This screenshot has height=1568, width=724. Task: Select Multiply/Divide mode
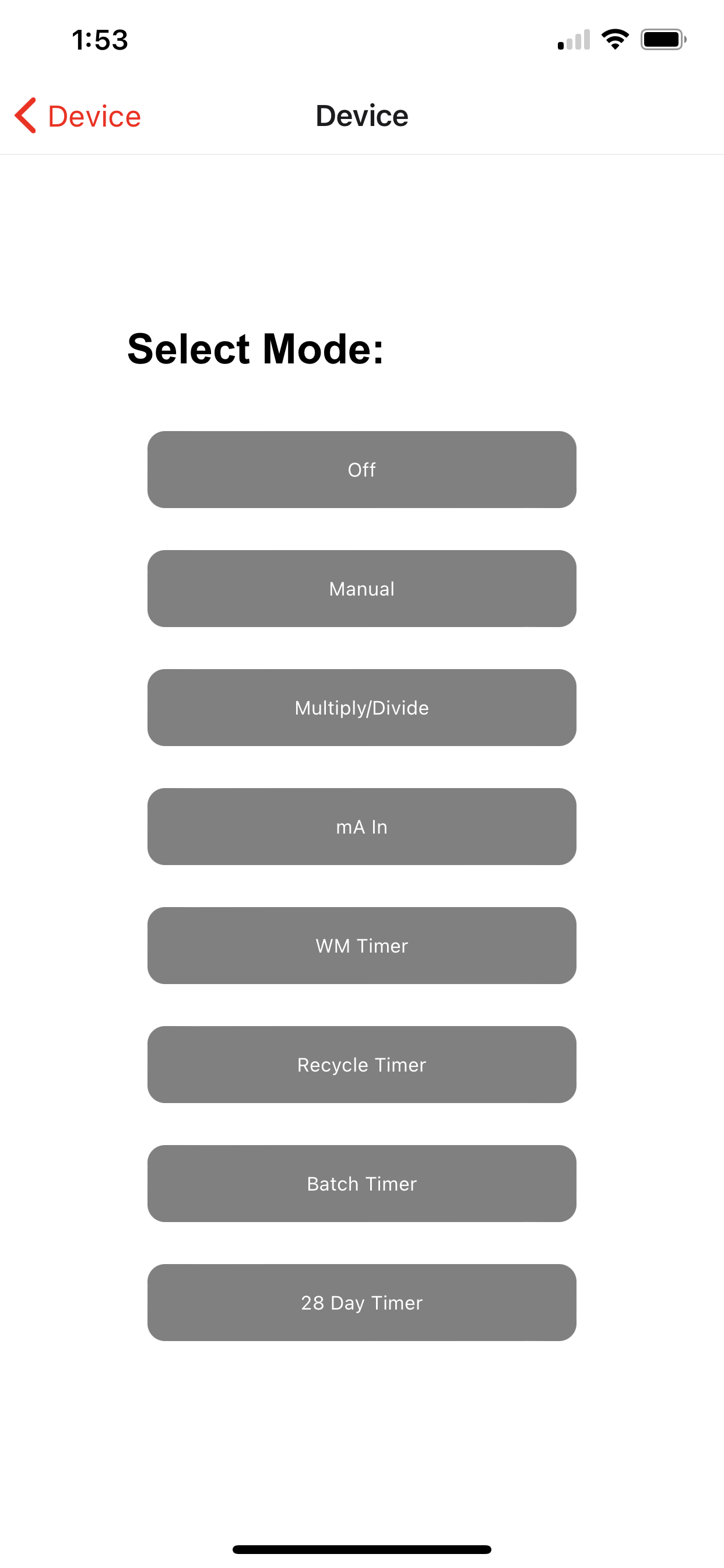[361, 708]
